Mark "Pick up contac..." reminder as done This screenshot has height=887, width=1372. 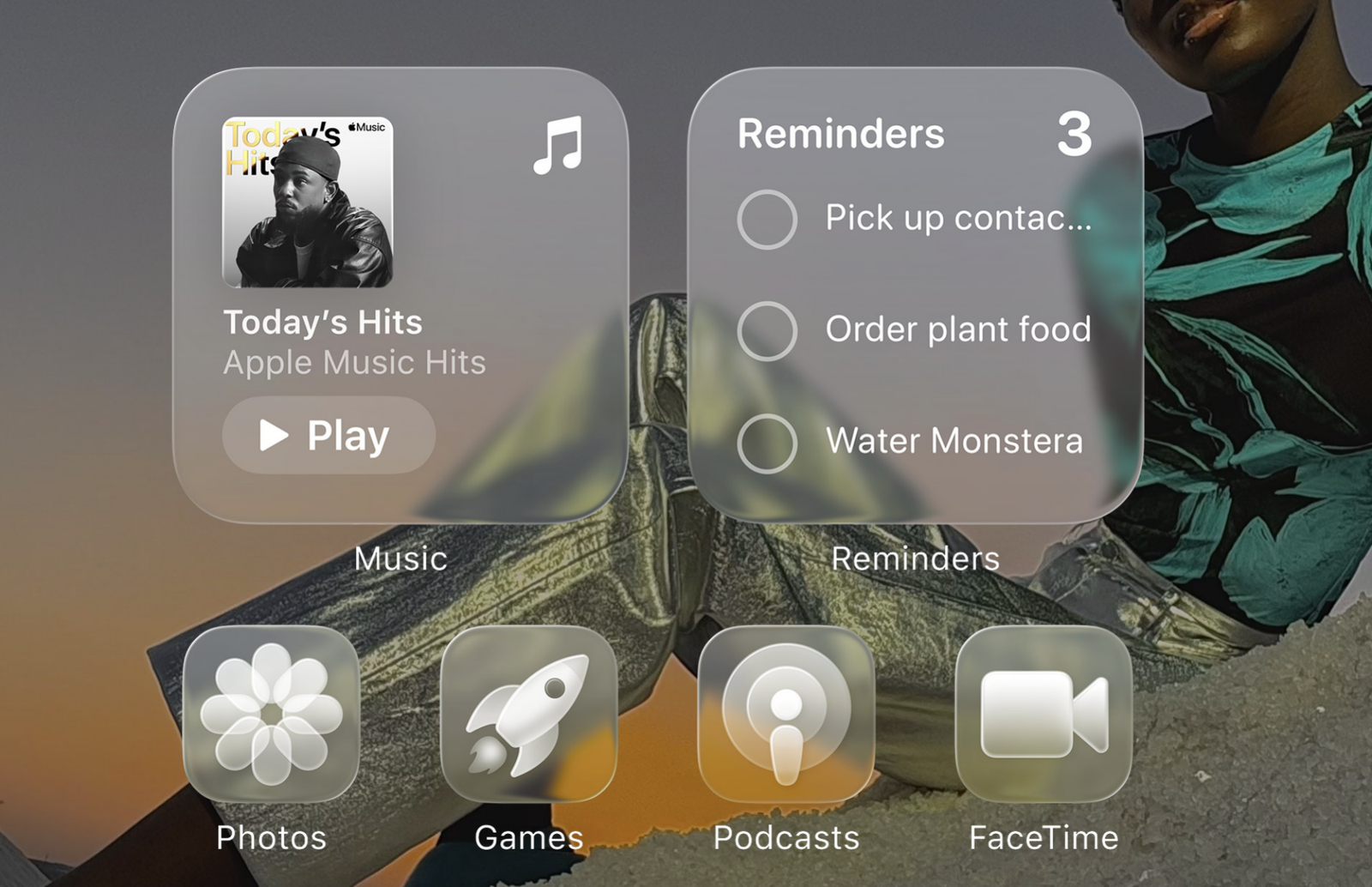click(x=767, y=220)
